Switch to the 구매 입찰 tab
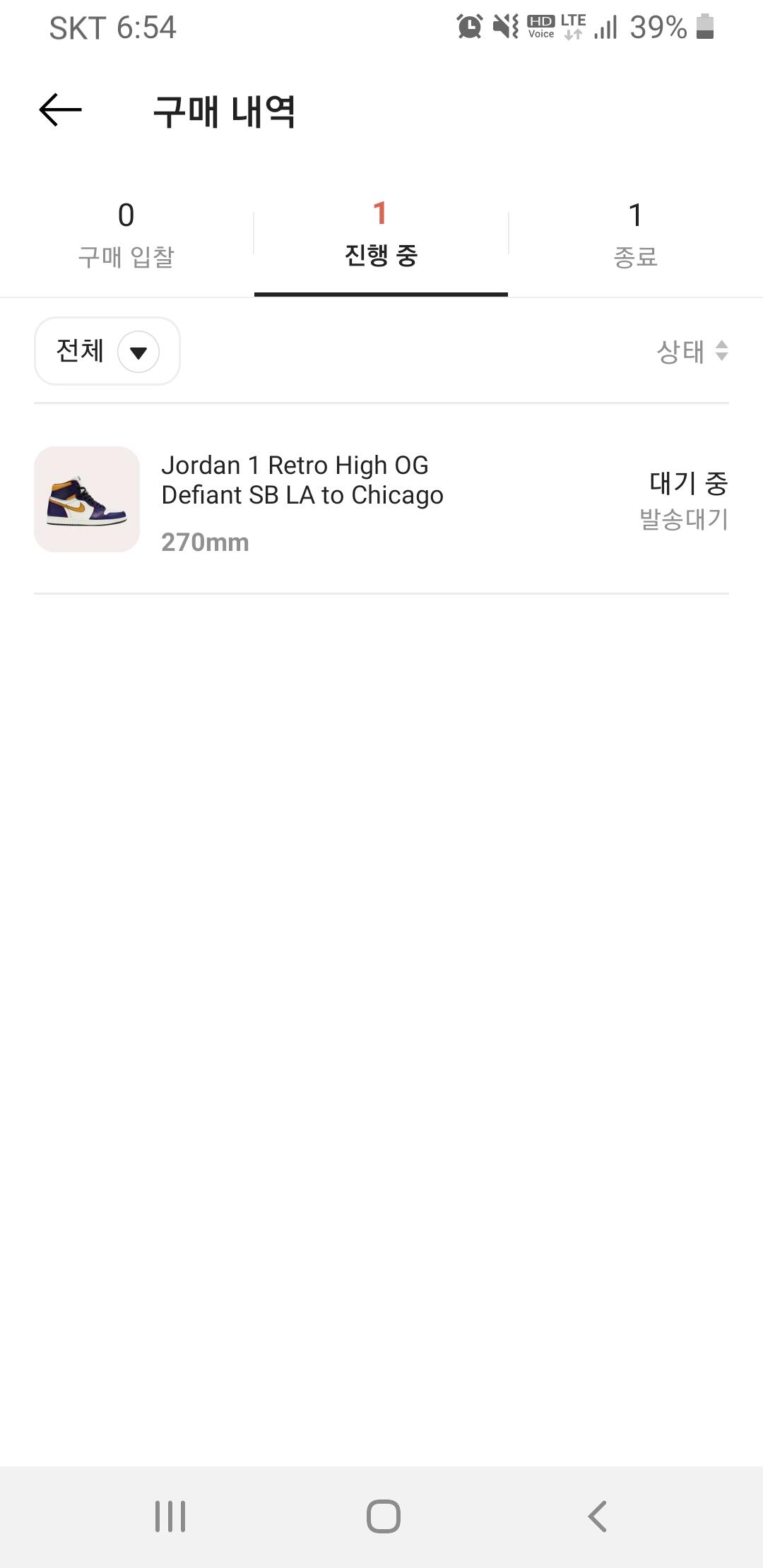This screenshot has height=1568, width=763. tap(126, 235)
